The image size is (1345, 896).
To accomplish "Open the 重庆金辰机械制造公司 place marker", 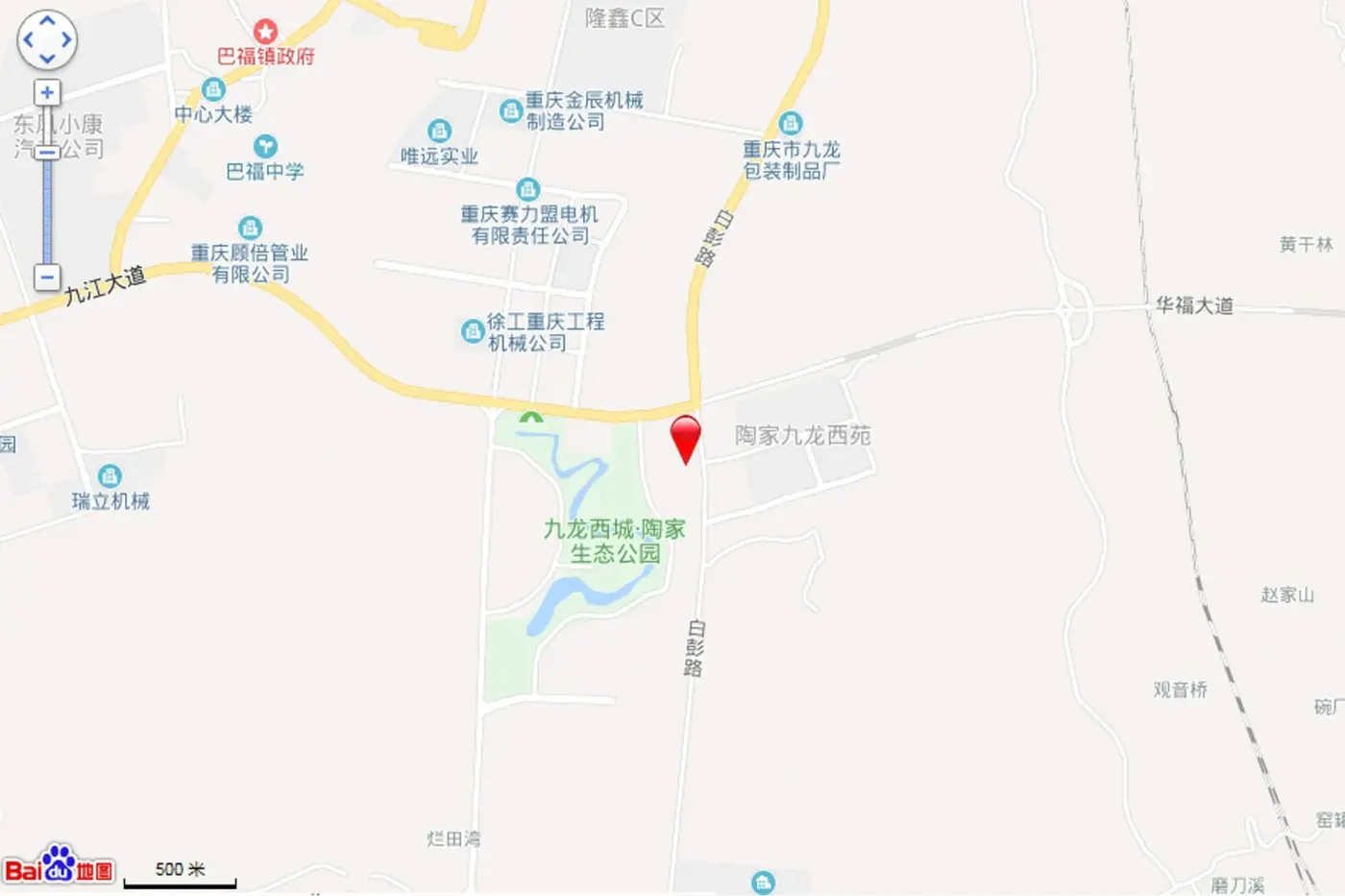I will tap(510, 110).
